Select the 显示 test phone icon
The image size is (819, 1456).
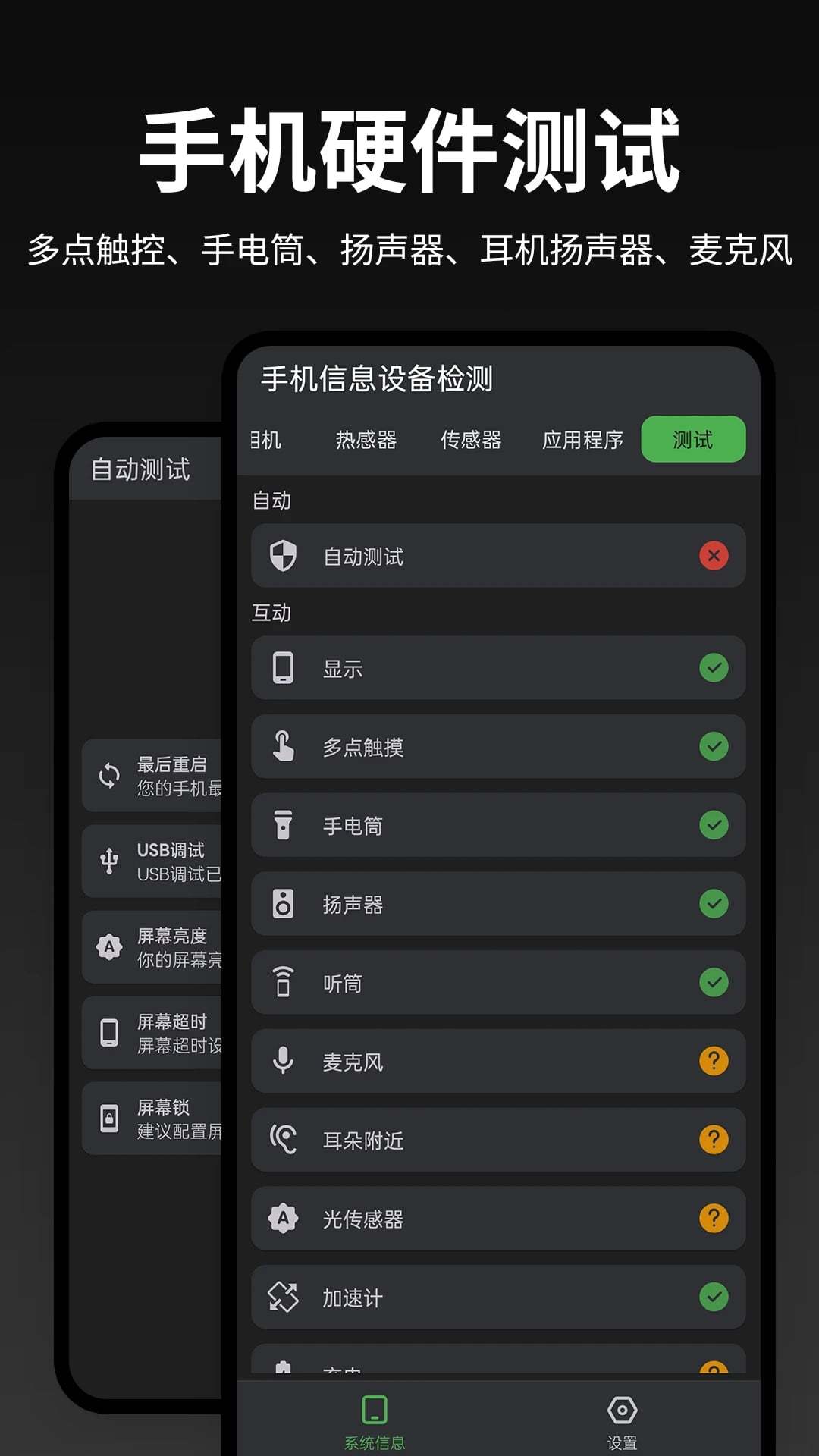(284, 668)
